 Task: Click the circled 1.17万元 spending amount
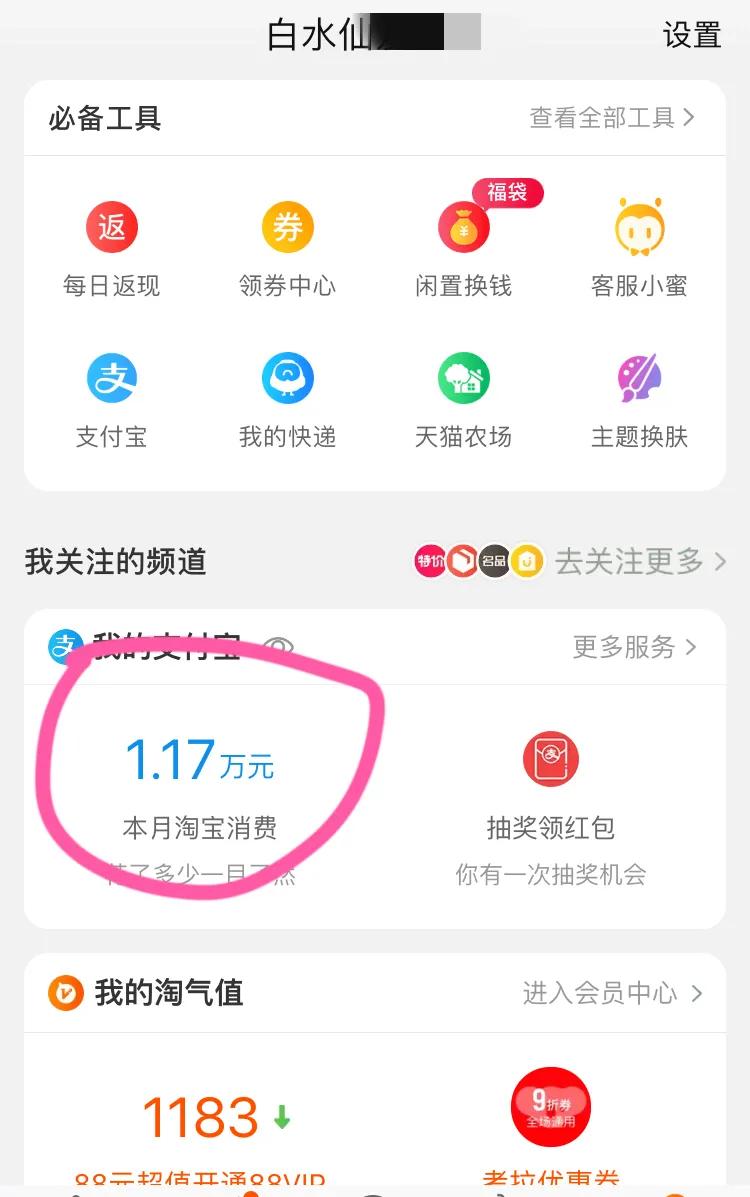click(200, 760)
